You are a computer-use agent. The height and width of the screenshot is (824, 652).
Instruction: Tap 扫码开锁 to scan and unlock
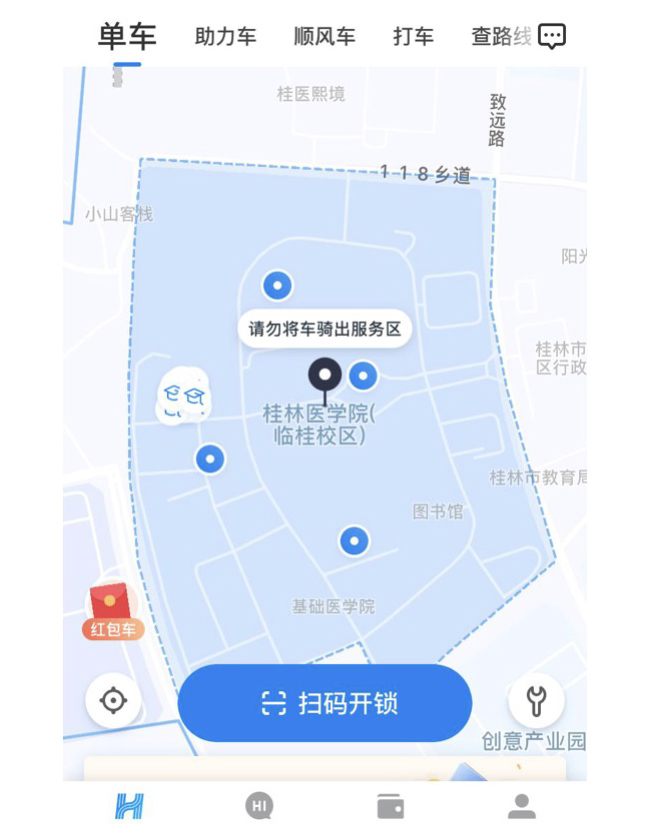click(x=325, y=703)
